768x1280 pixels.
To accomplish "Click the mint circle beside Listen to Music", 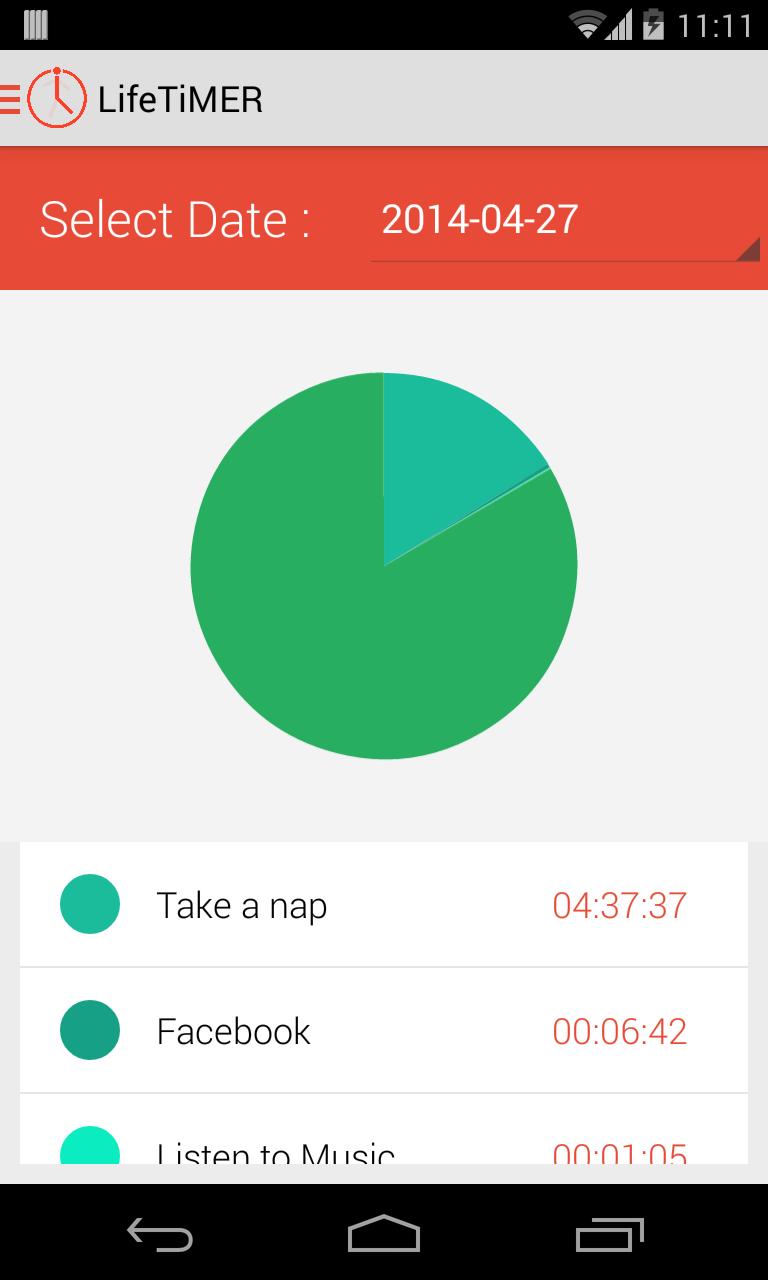I will (90, 1150).
